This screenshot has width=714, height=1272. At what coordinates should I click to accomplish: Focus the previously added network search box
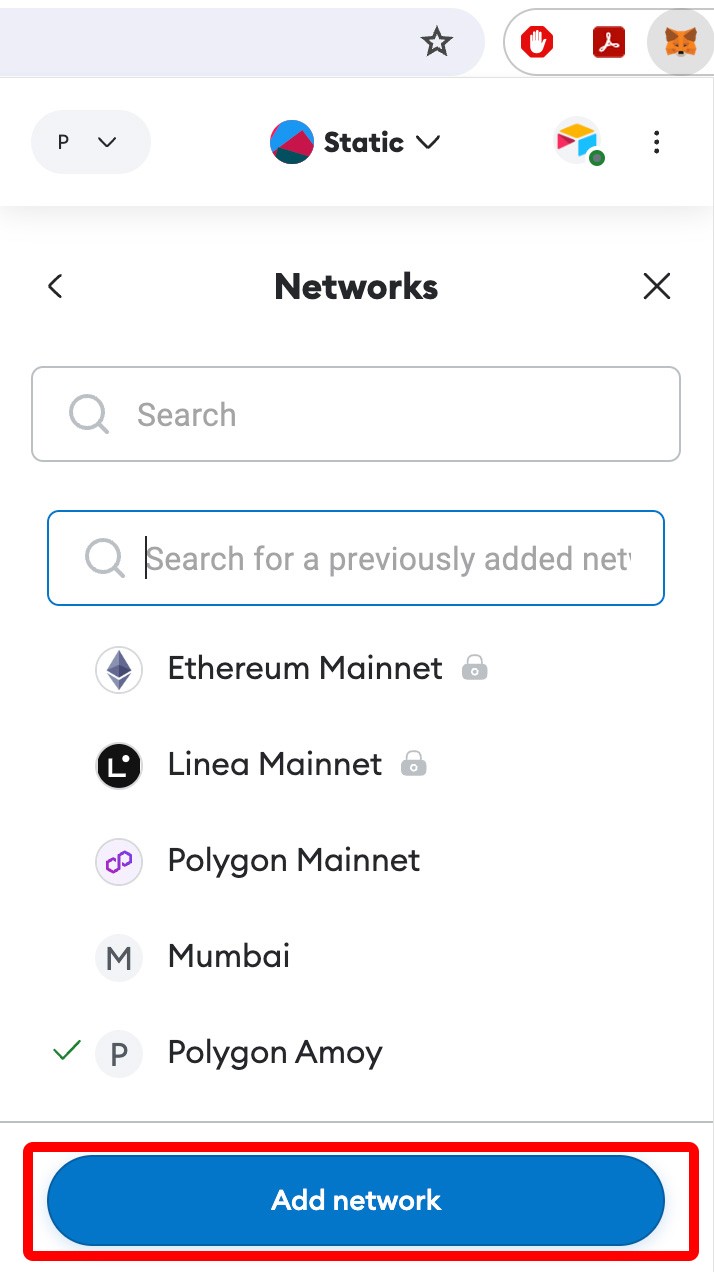coord(386,558)
